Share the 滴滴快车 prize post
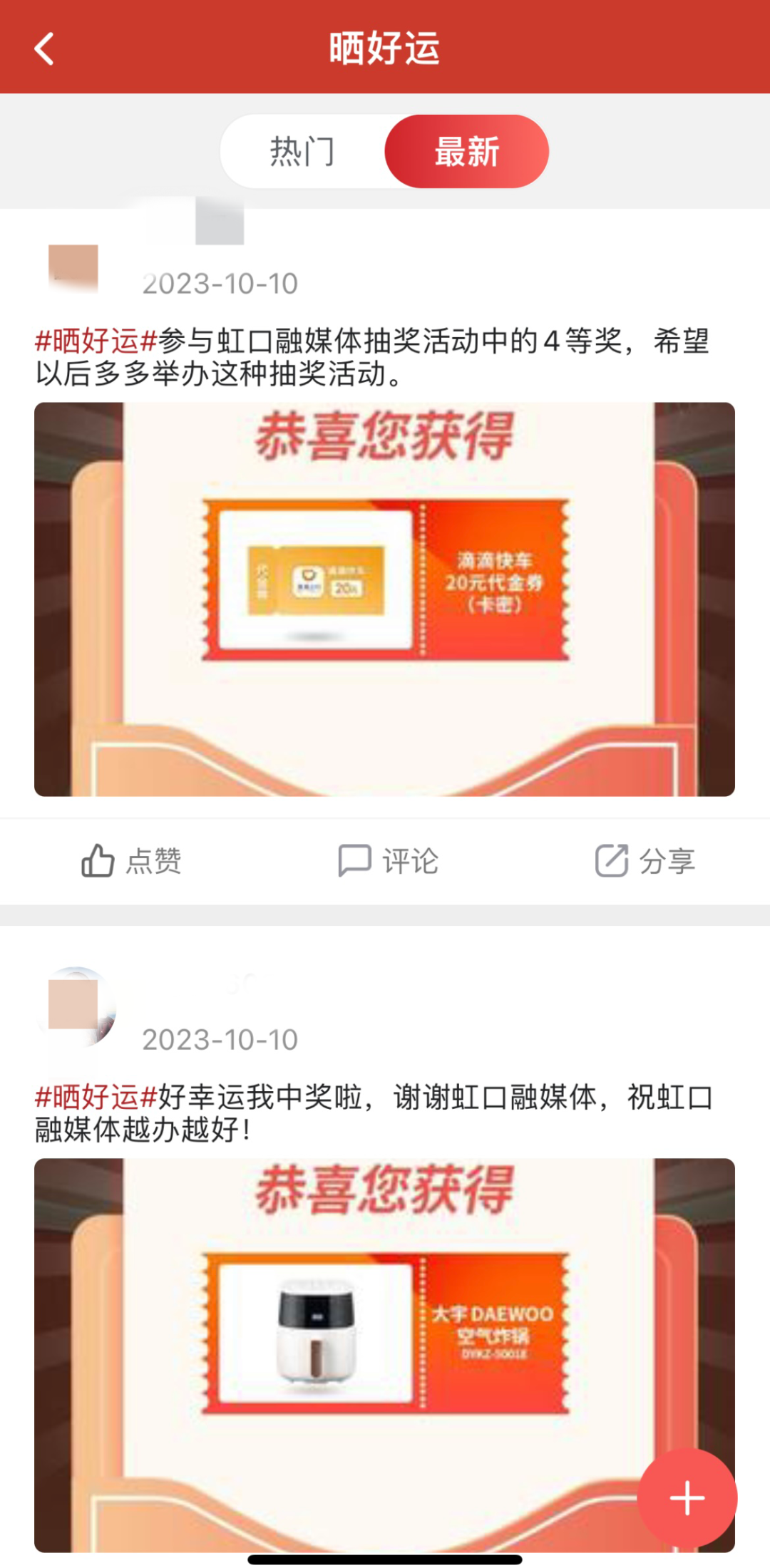This screenshot has width=770, height=1568. pos(645,861)
